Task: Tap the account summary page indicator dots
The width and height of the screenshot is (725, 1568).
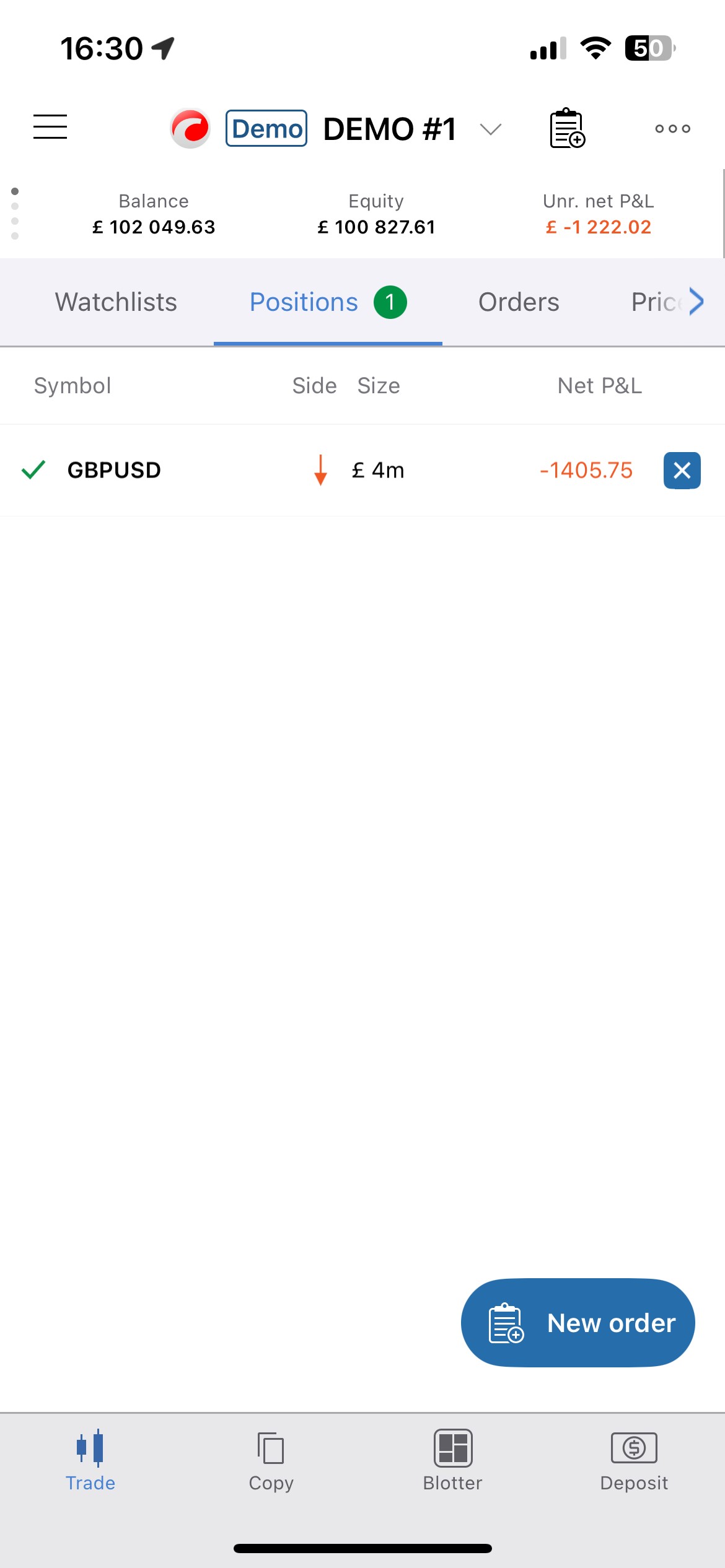Action: pos(15,214)
